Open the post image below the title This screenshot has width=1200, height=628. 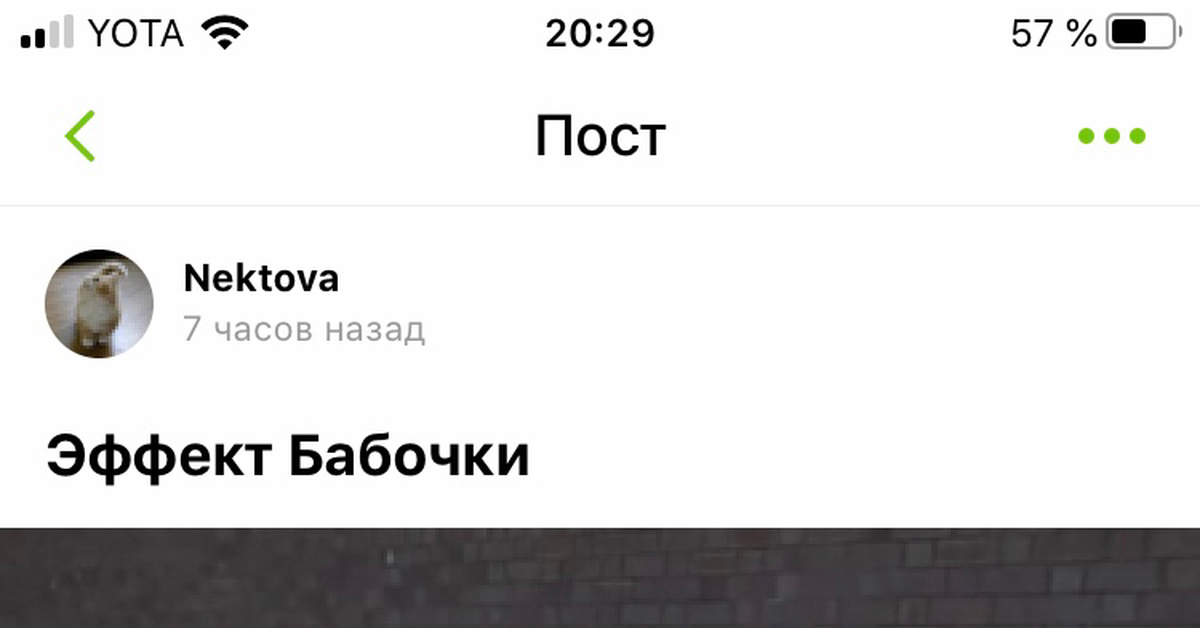[600, 578]
